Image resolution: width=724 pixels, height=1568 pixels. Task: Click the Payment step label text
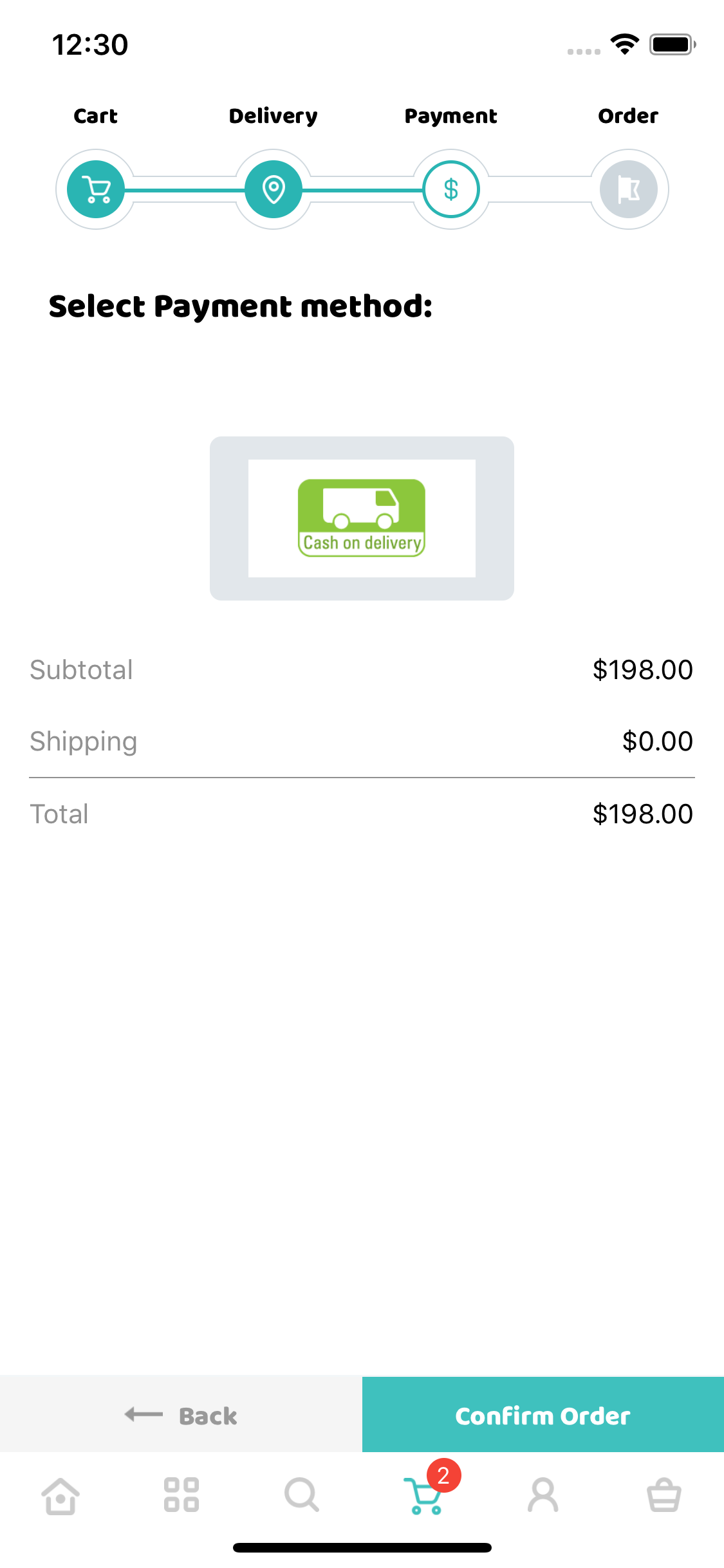[450, 117]
